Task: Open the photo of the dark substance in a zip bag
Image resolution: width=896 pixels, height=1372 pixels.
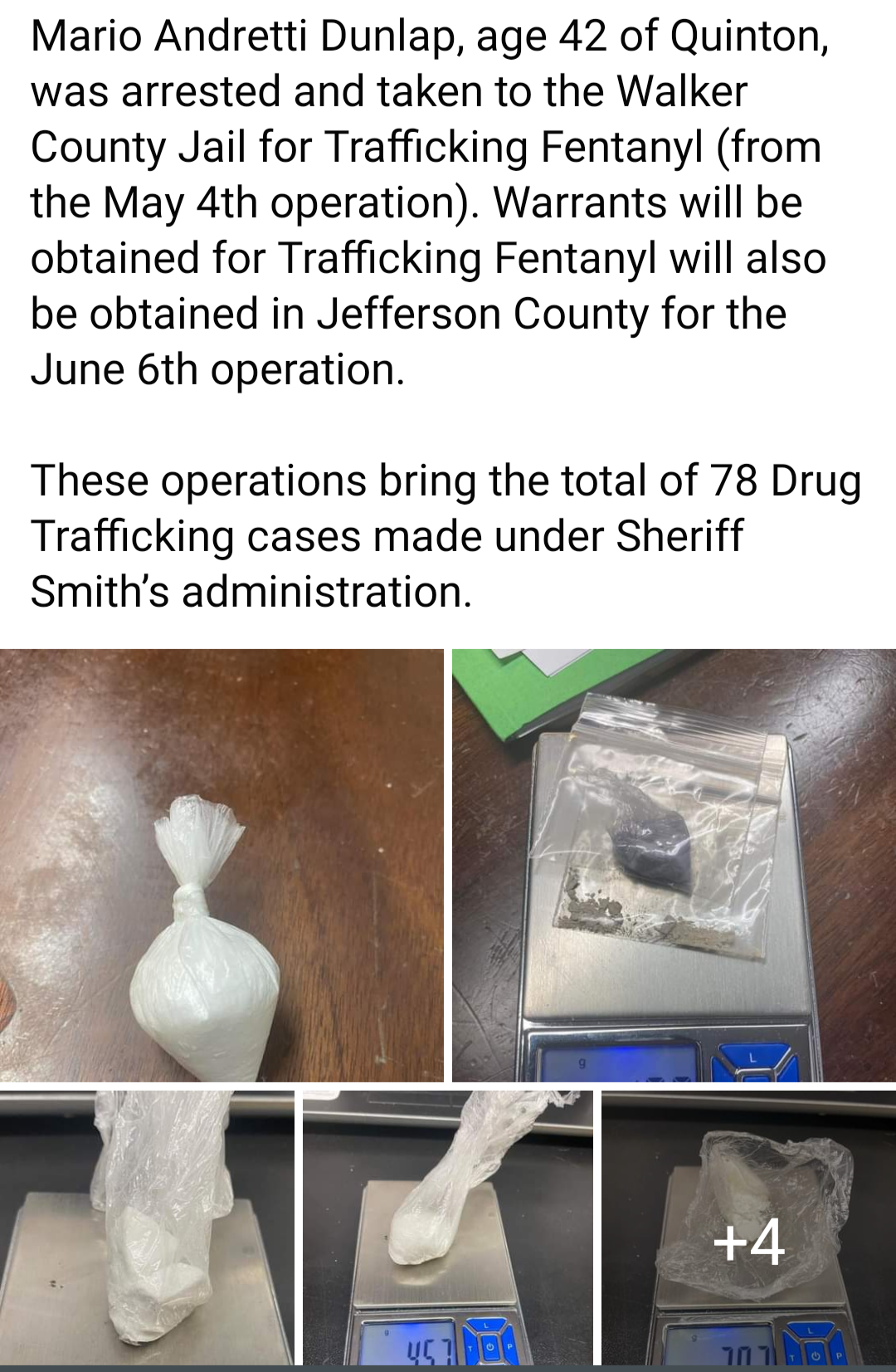Action: [674, 865]
